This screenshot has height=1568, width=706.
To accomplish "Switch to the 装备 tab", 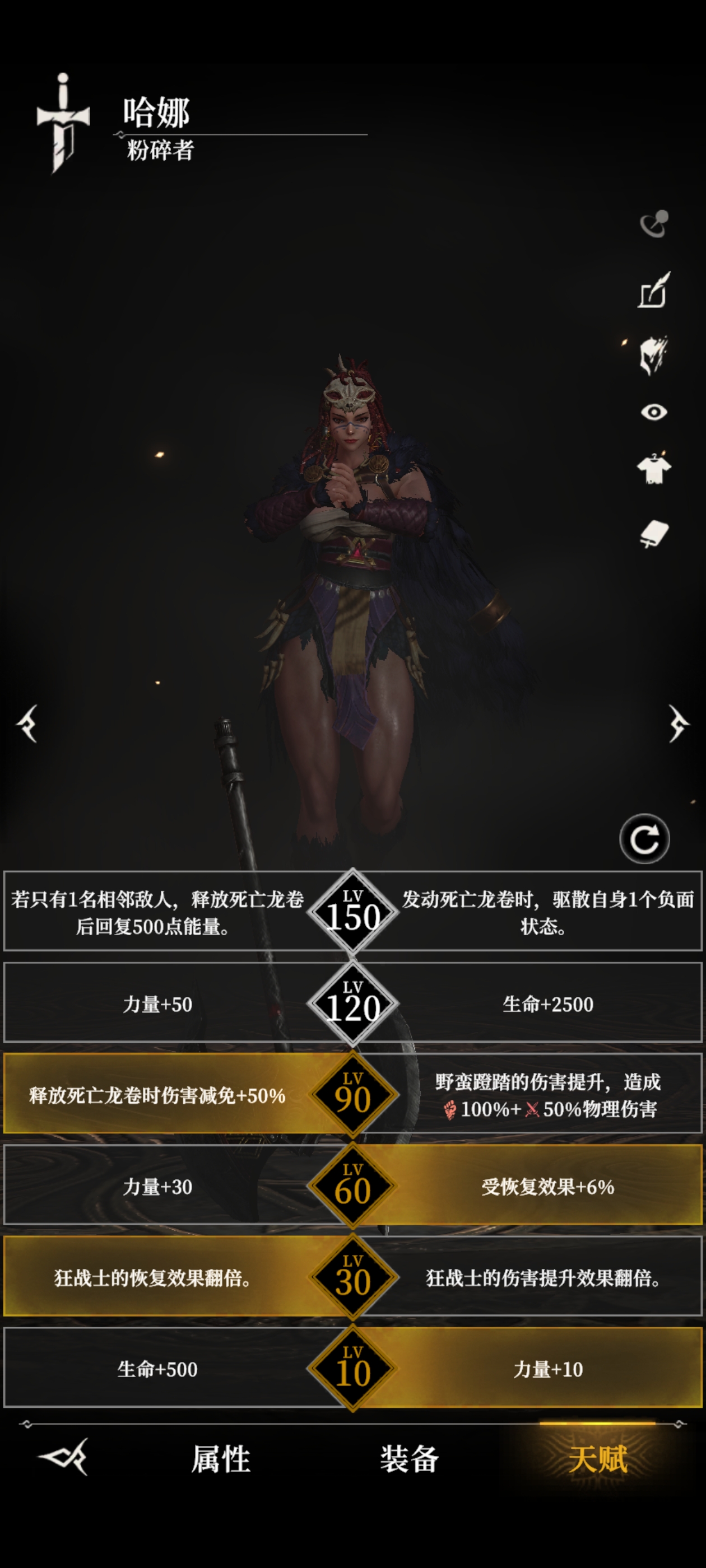I will (x=408, y=1459).
